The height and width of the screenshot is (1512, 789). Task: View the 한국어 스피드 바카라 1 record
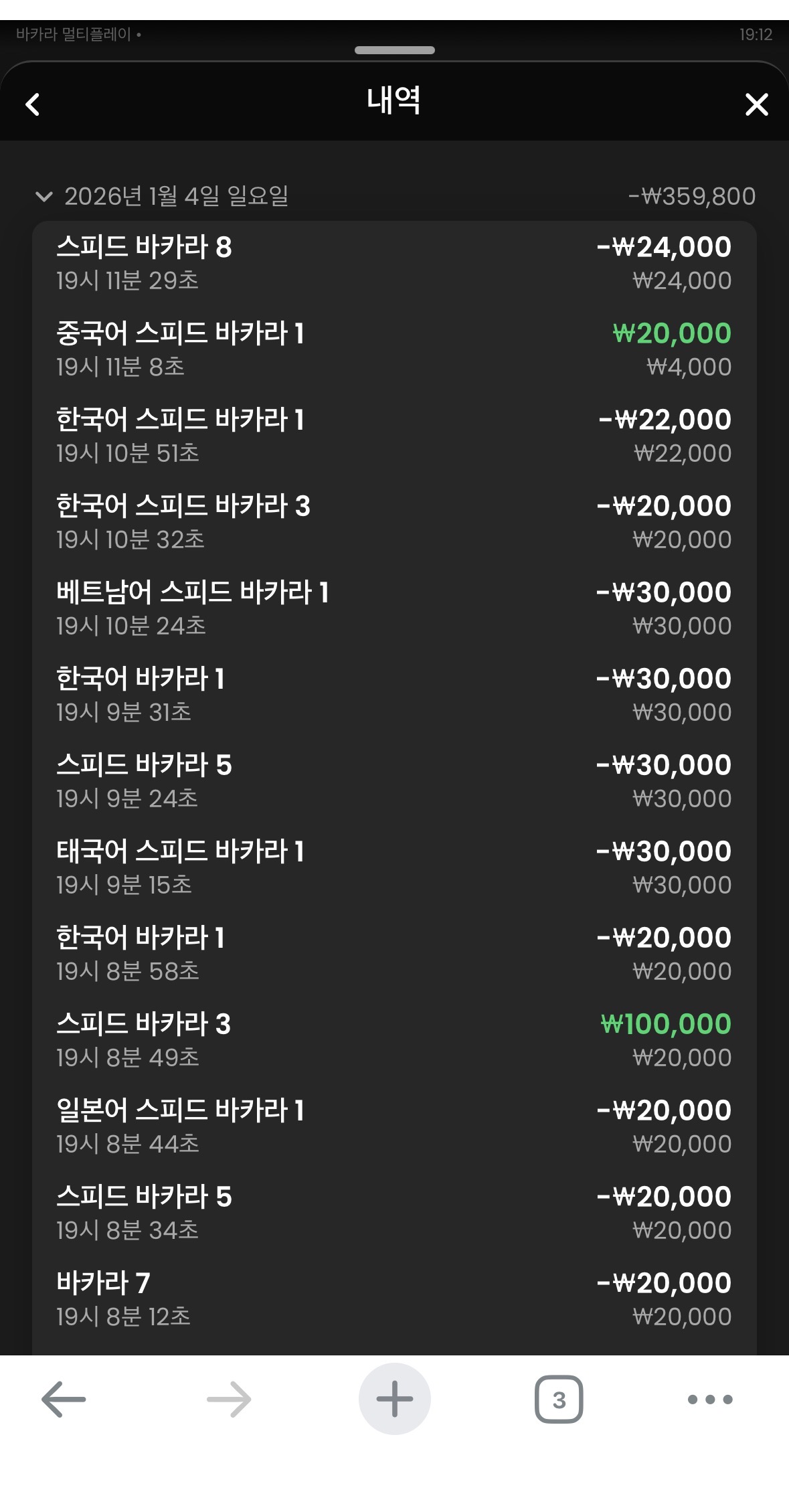pos(393,436)
